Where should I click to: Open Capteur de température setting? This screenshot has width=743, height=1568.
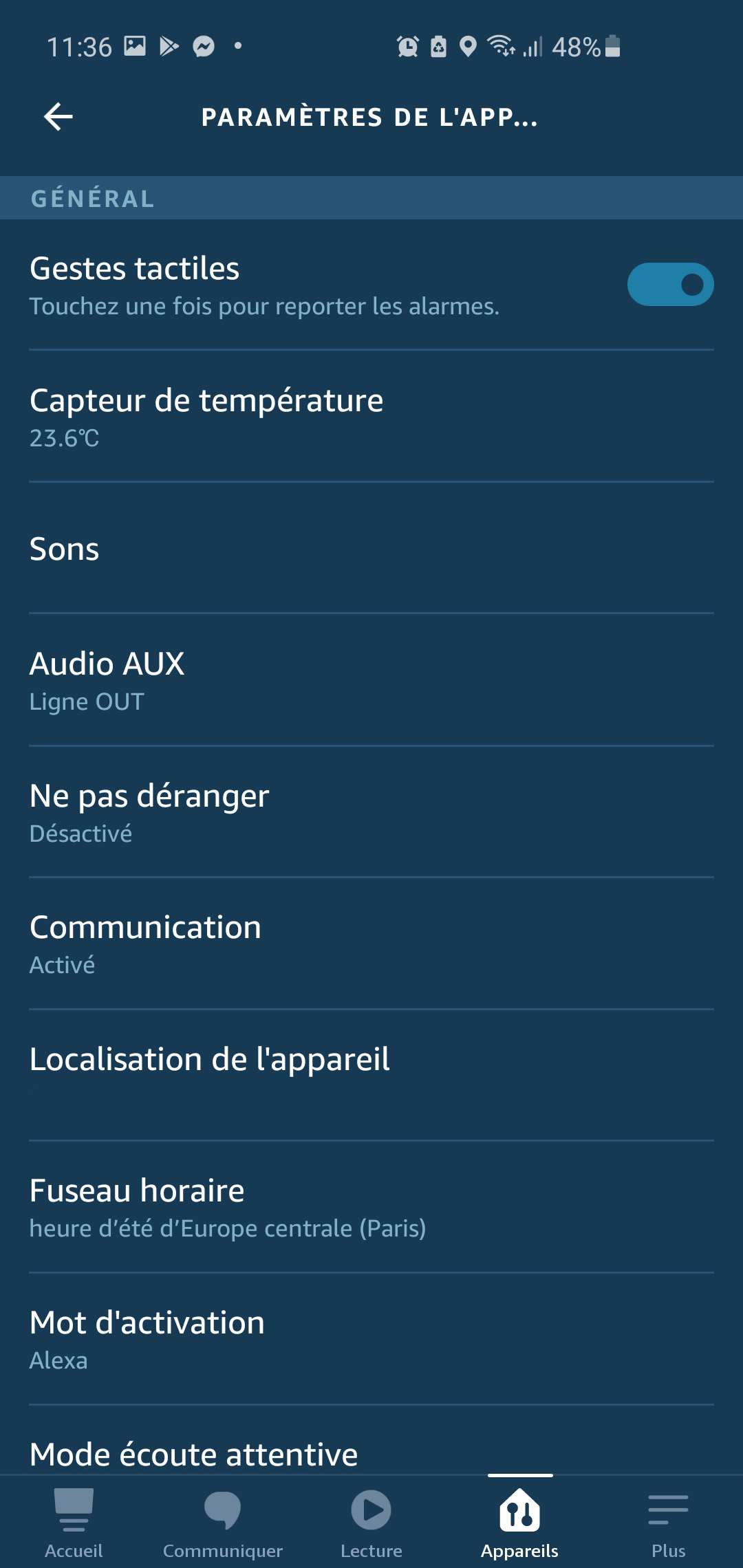tap(371, 417)
